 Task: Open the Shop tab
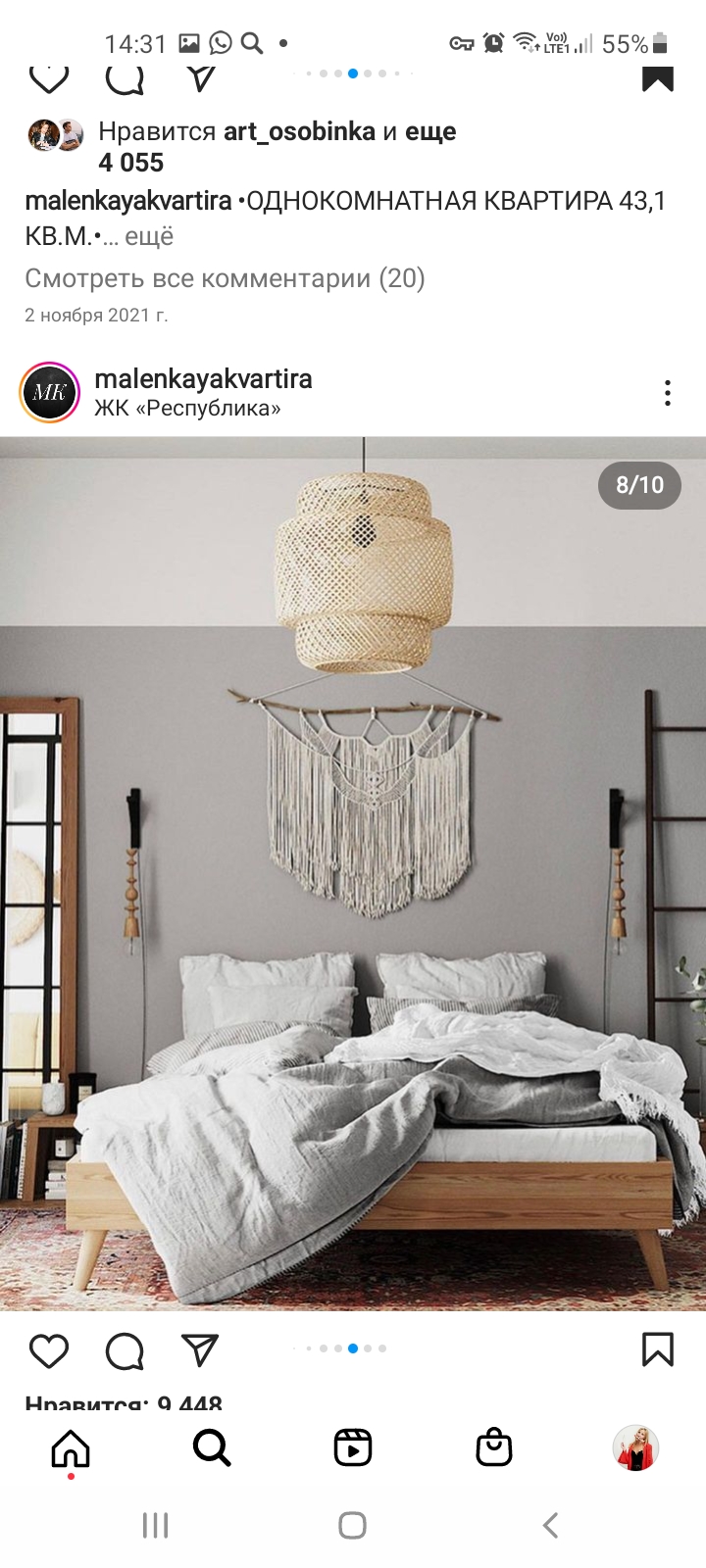pos(494,1447)
